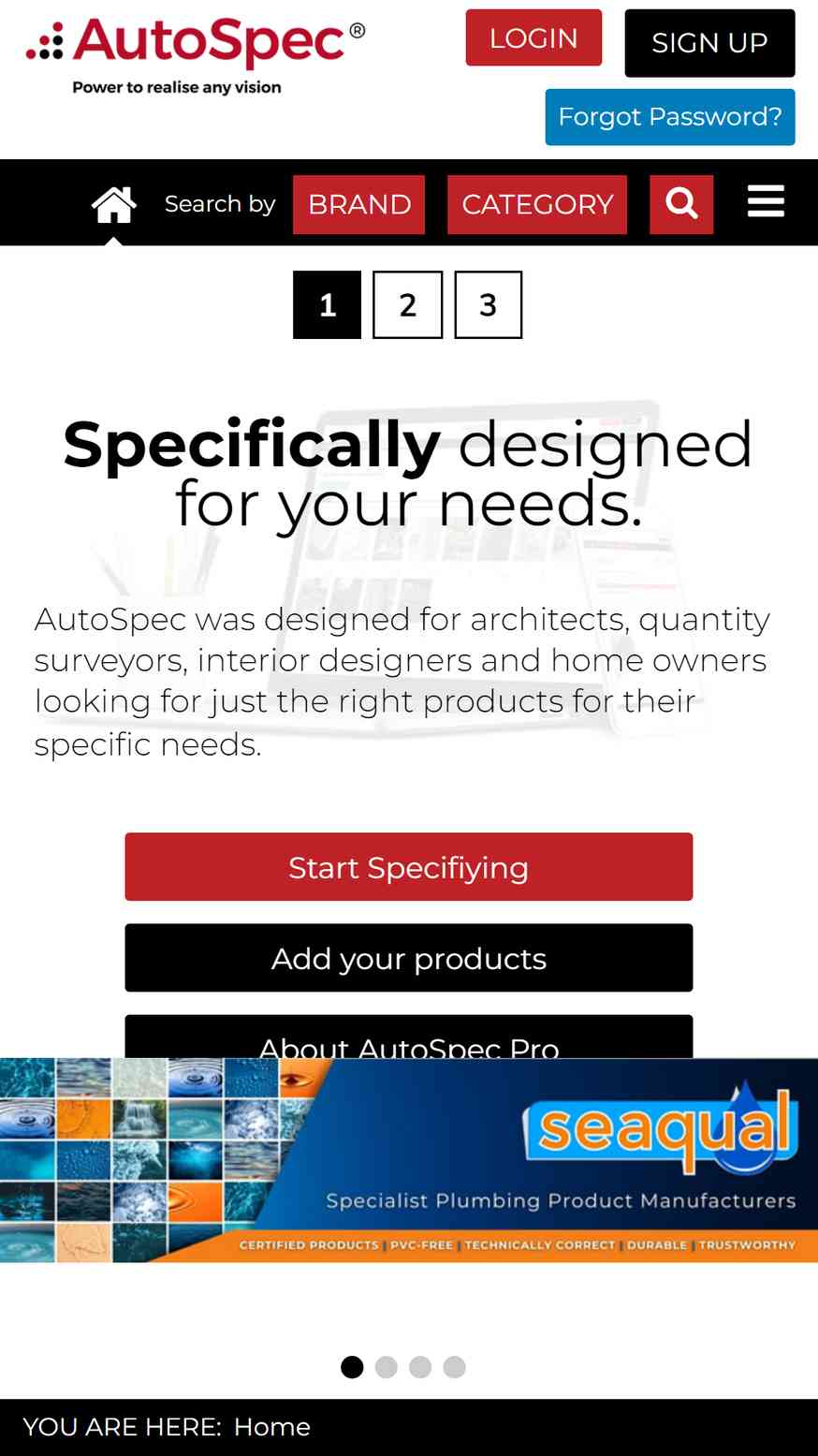Image resolution: width=818 pixels, height=1456 pixels.
Task: Open the search magnifier
Action: [x=681, y=204]
